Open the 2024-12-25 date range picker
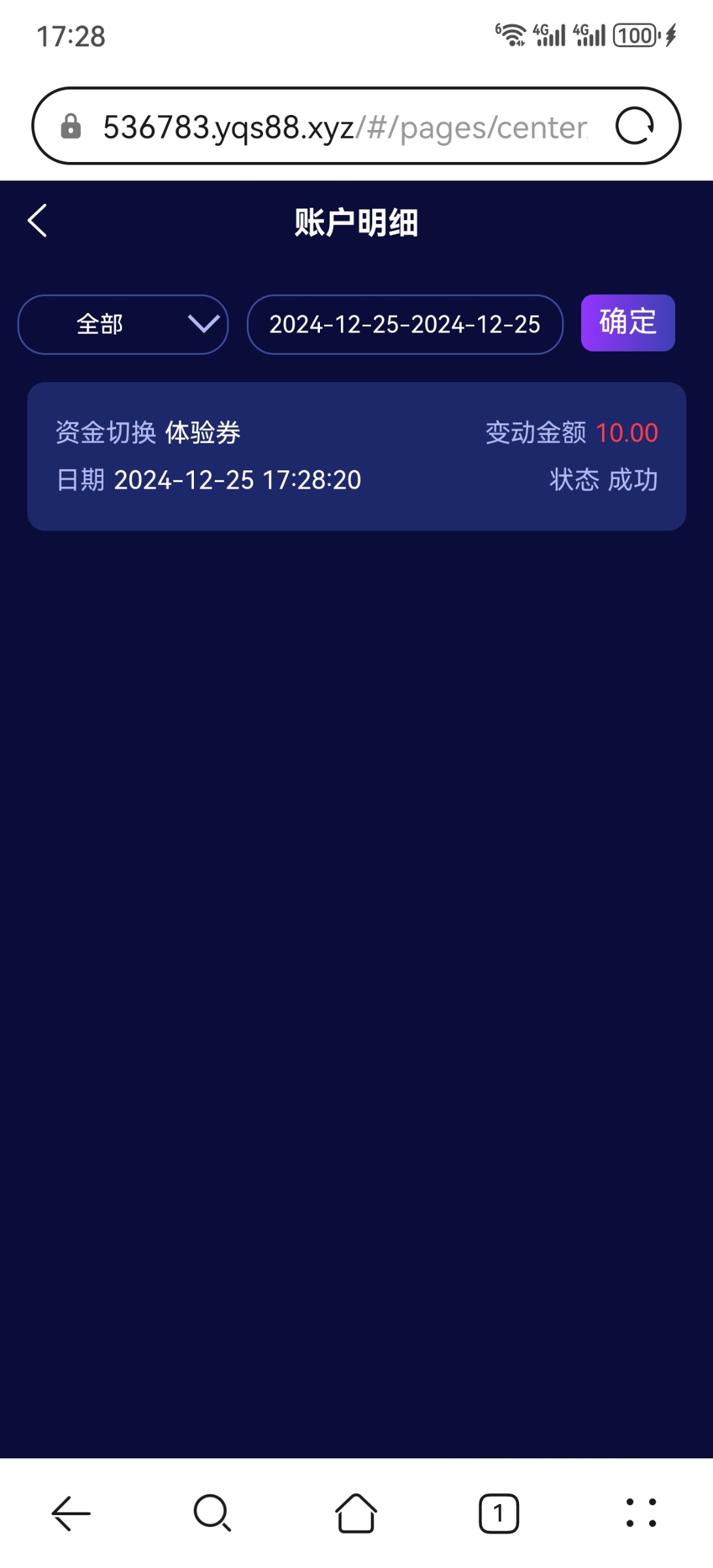The height and width of the screenshot is (1568, 713). (405, 324)
